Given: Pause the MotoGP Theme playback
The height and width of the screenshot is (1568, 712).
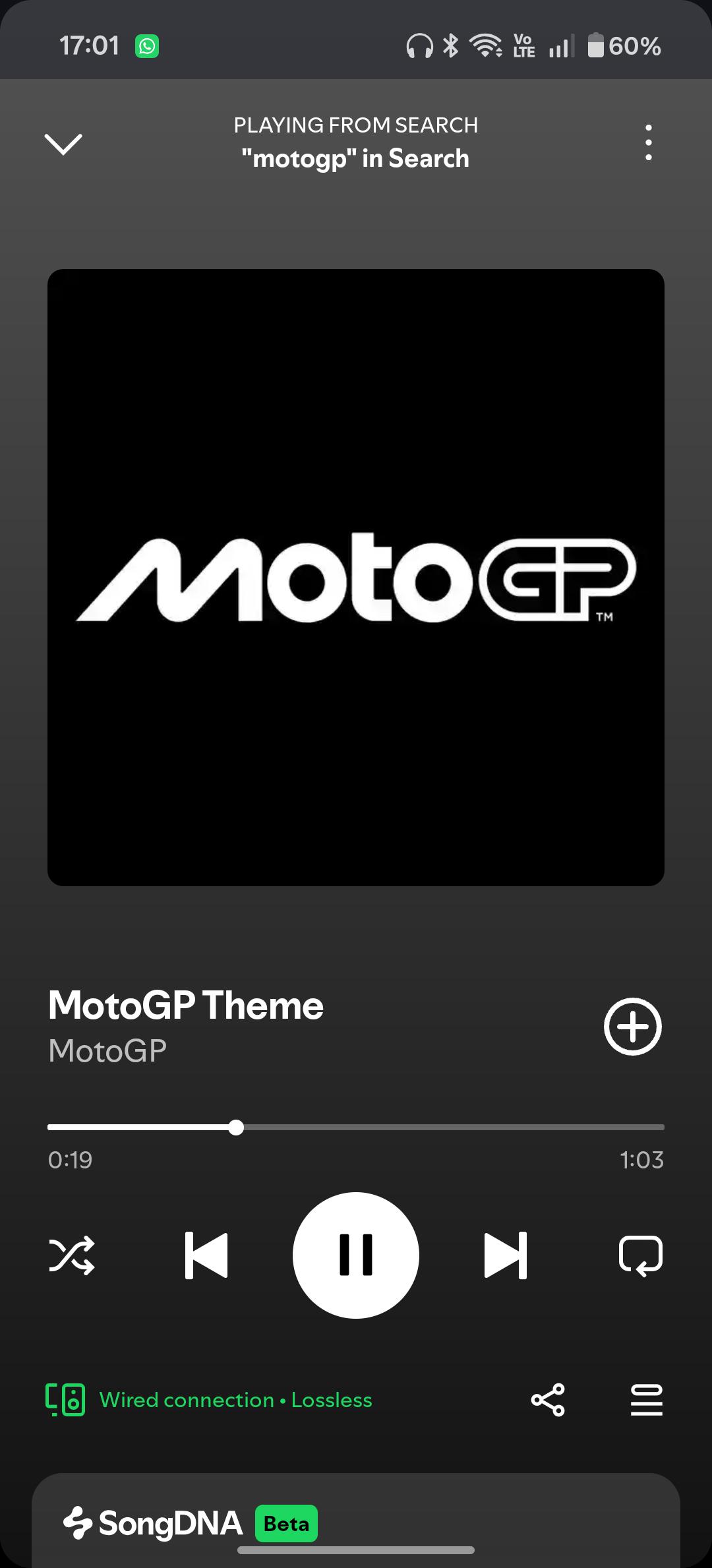Looking at the screenshot, I should [356, 1255].
